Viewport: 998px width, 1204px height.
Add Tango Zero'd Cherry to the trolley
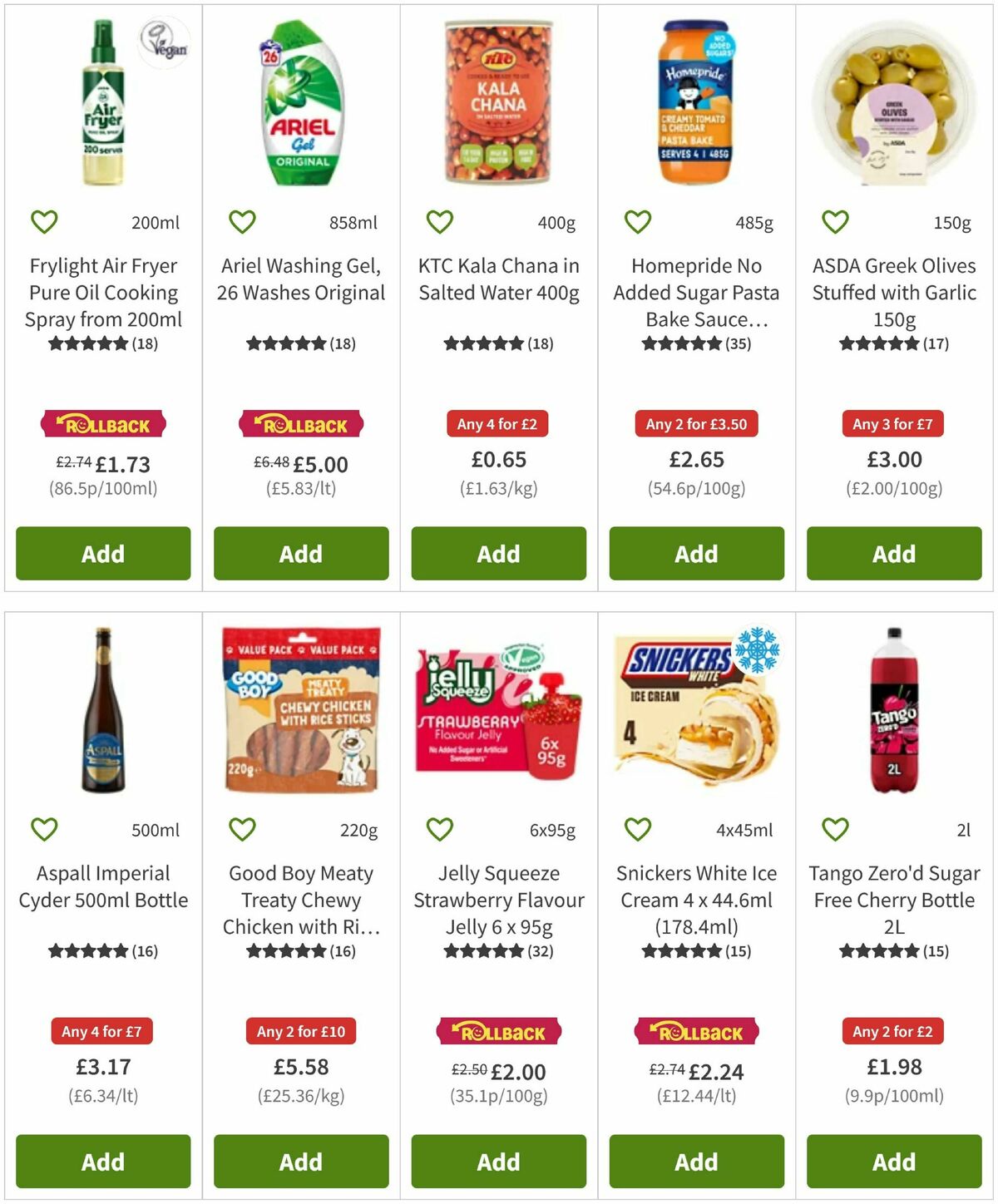893,1162
